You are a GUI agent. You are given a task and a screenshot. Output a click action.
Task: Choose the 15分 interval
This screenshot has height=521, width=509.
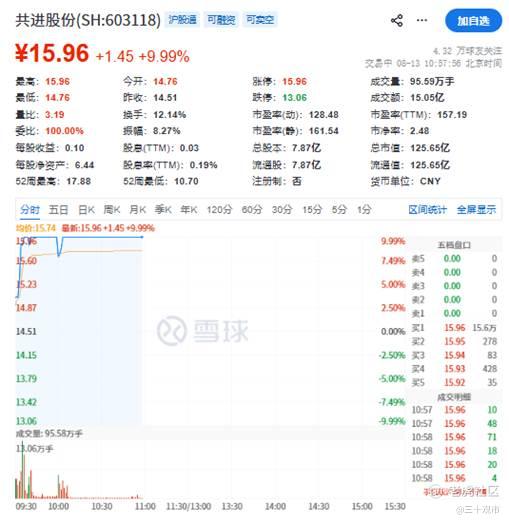pyautogui.click(x=312, y=210)
